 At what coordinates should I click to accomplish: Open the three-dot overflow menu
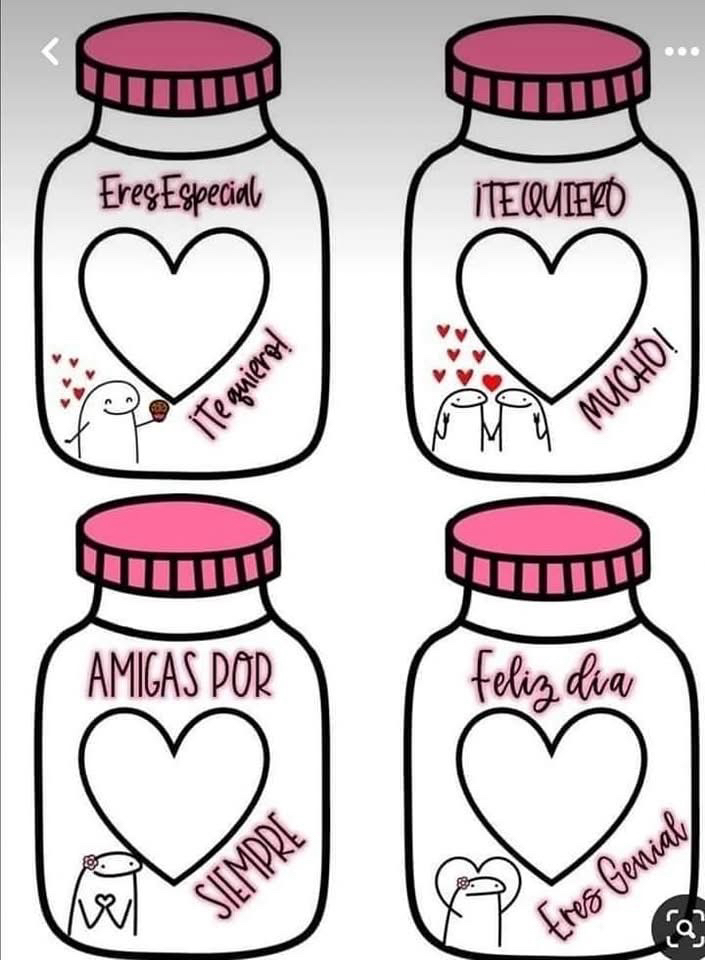681,51
